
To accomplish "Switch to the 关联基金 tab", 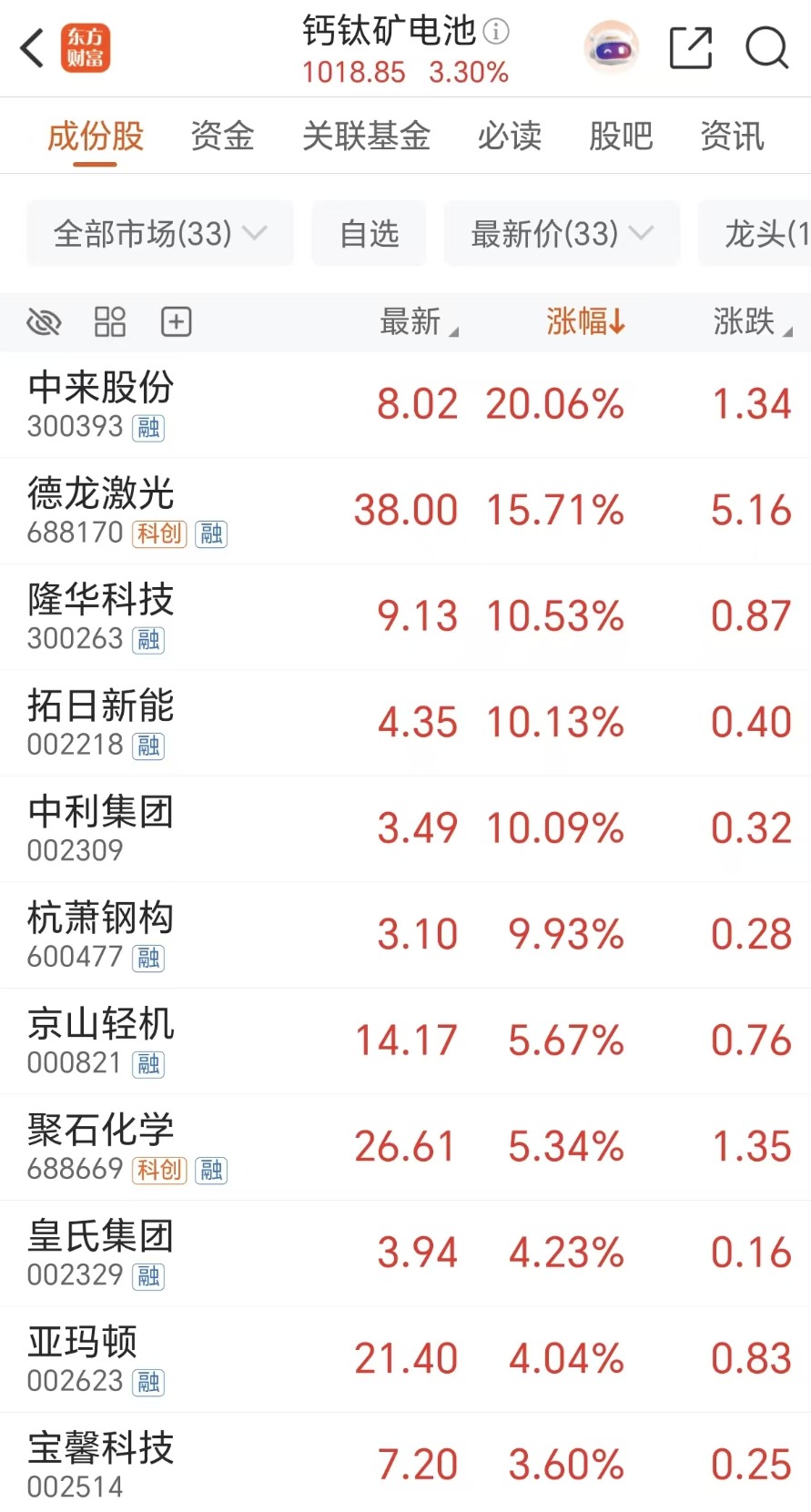I will tap(366, 137).
